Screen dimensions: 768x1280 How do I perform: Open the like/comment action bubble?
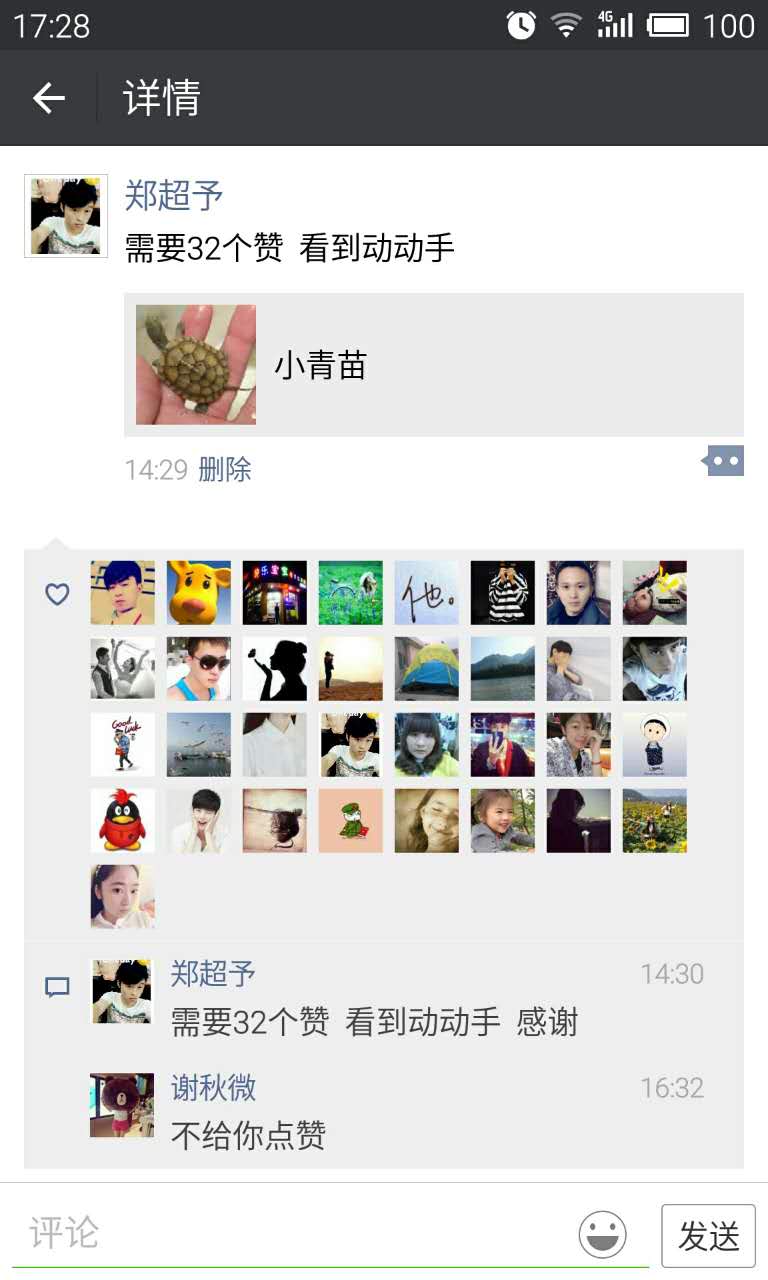(x=724, y=461)
